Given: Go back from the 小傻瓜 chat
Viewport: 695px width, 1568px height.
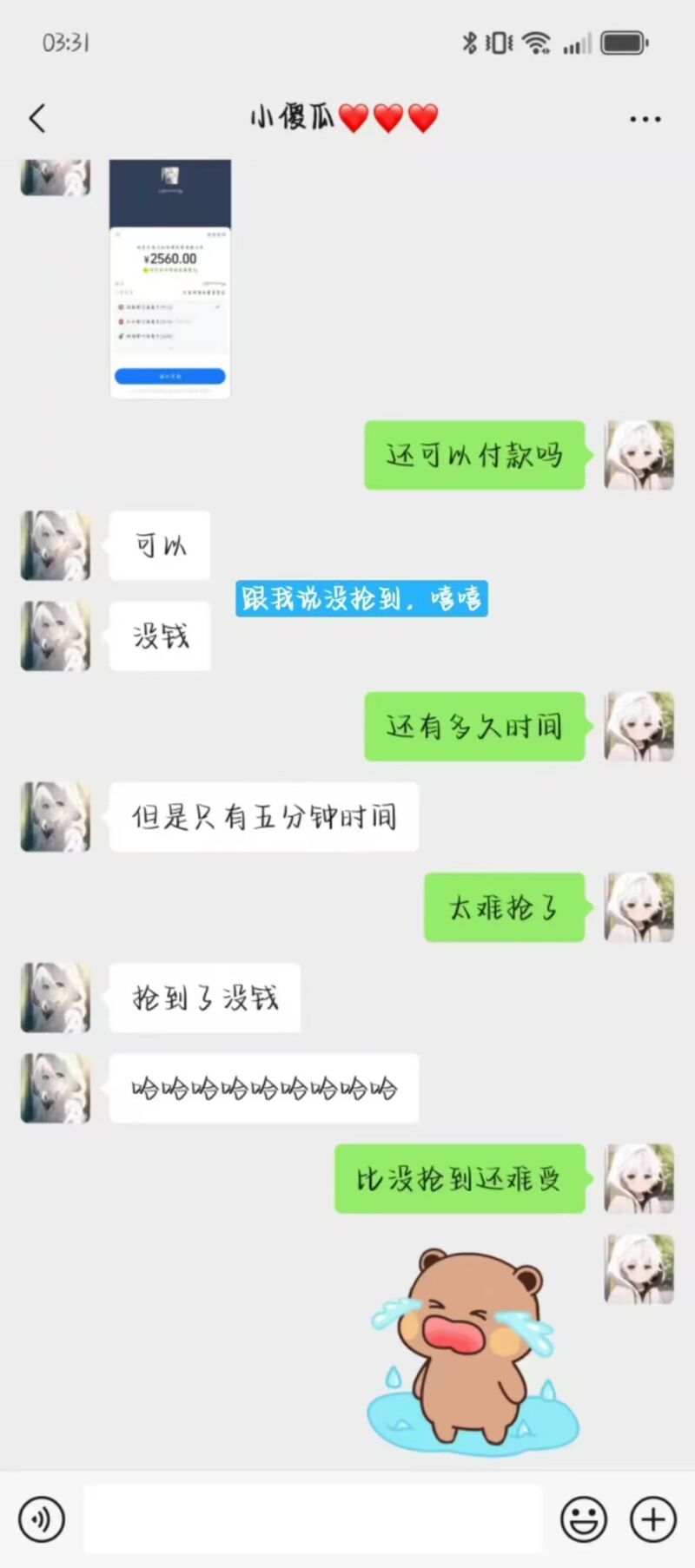Looking at the screenshot, I should pyautogui.click(x=37, y=118).
